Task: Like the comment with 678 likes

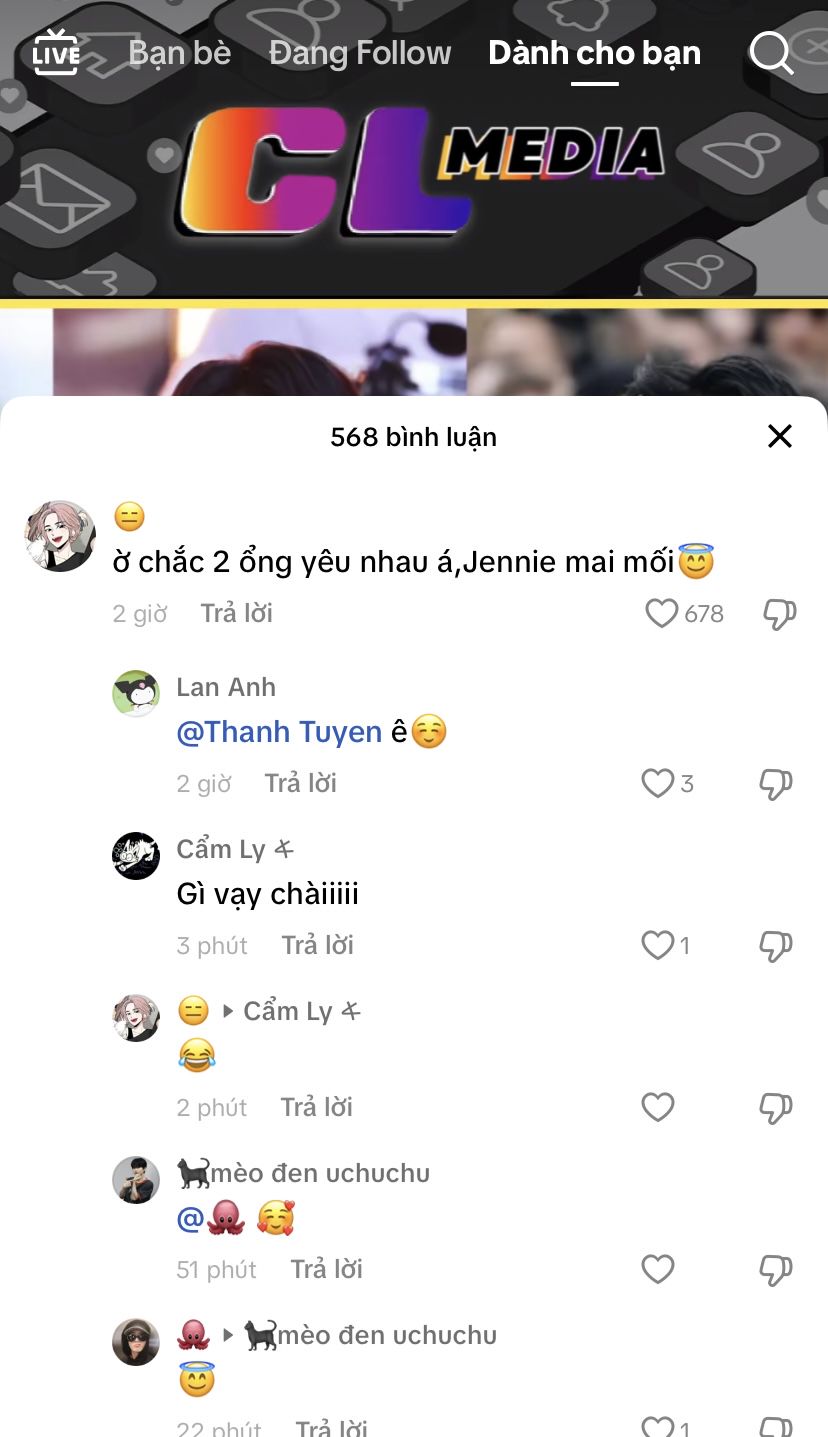Action: (x=661, y=613)
